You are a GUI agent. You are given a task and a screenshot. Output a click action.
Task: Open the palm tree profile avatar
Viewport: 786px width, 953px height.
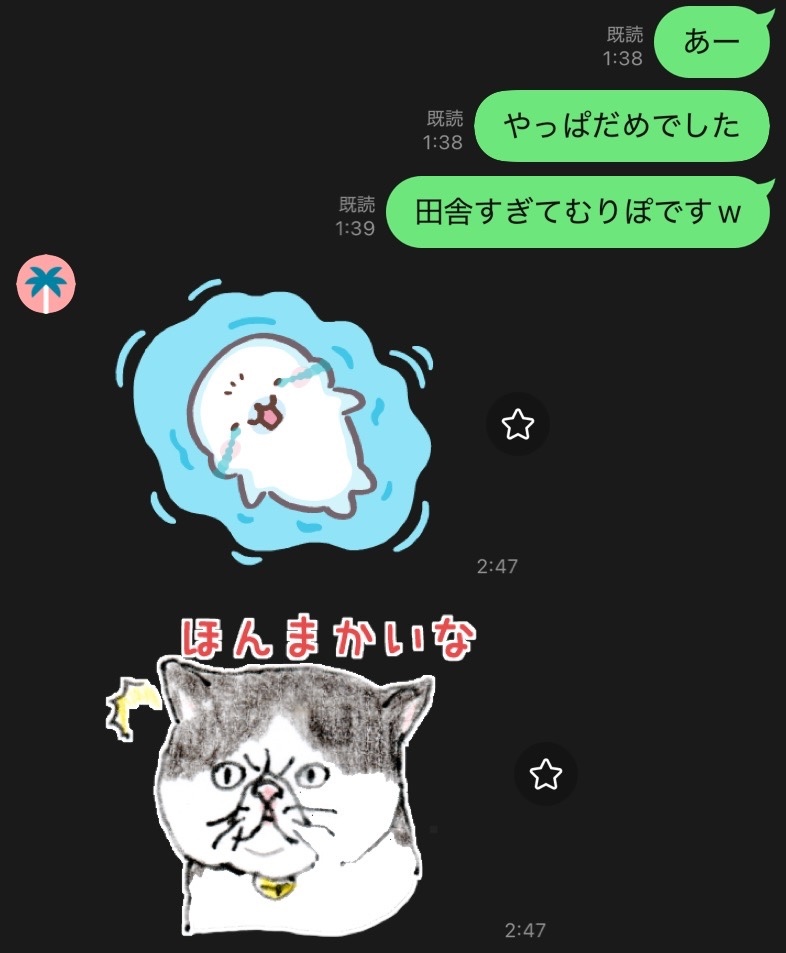click(x=46, y=284)
